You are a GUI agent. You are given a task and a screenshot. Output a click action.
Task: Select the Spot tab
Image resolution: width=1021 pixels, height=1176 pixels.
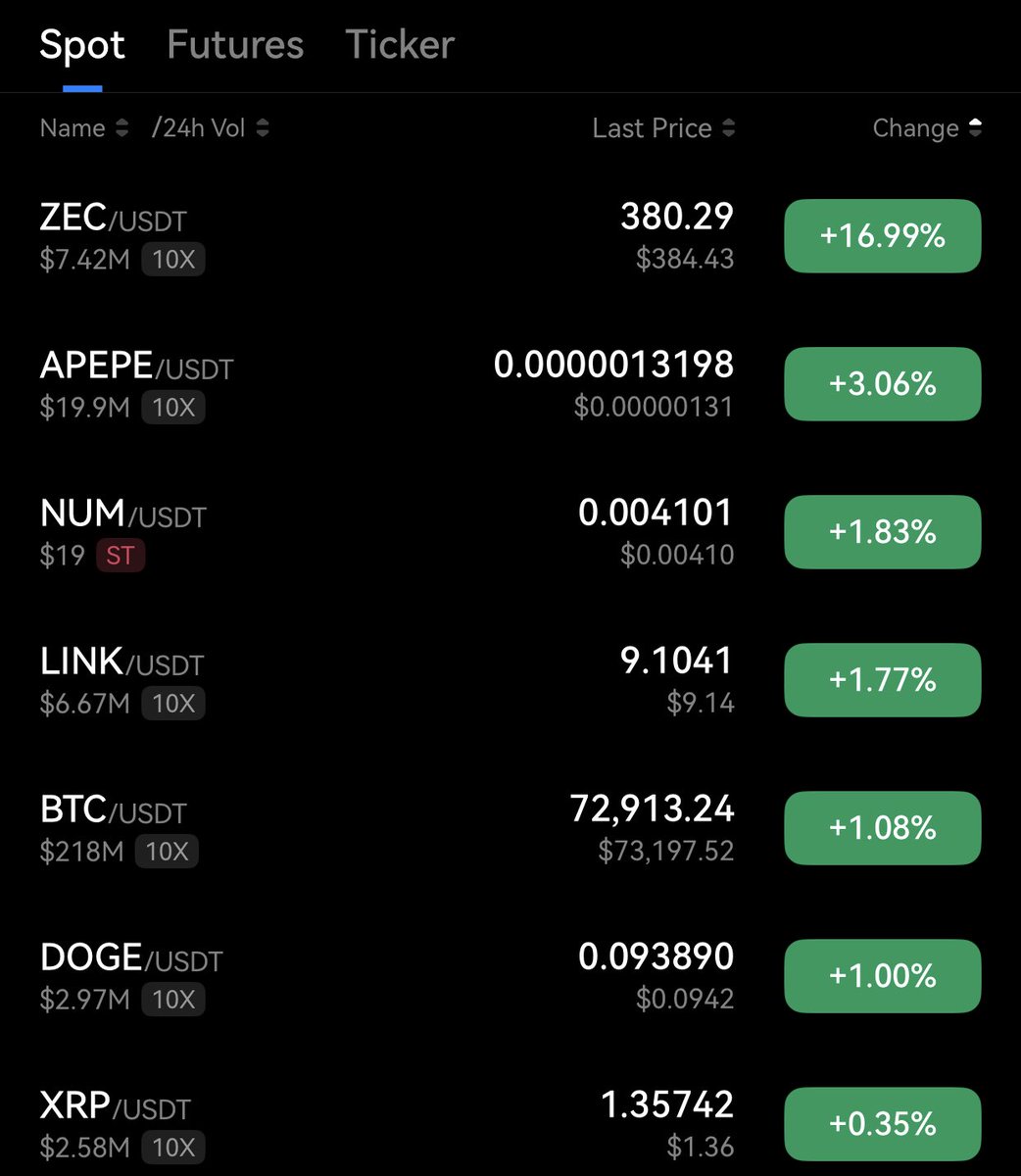coord(82,45)
